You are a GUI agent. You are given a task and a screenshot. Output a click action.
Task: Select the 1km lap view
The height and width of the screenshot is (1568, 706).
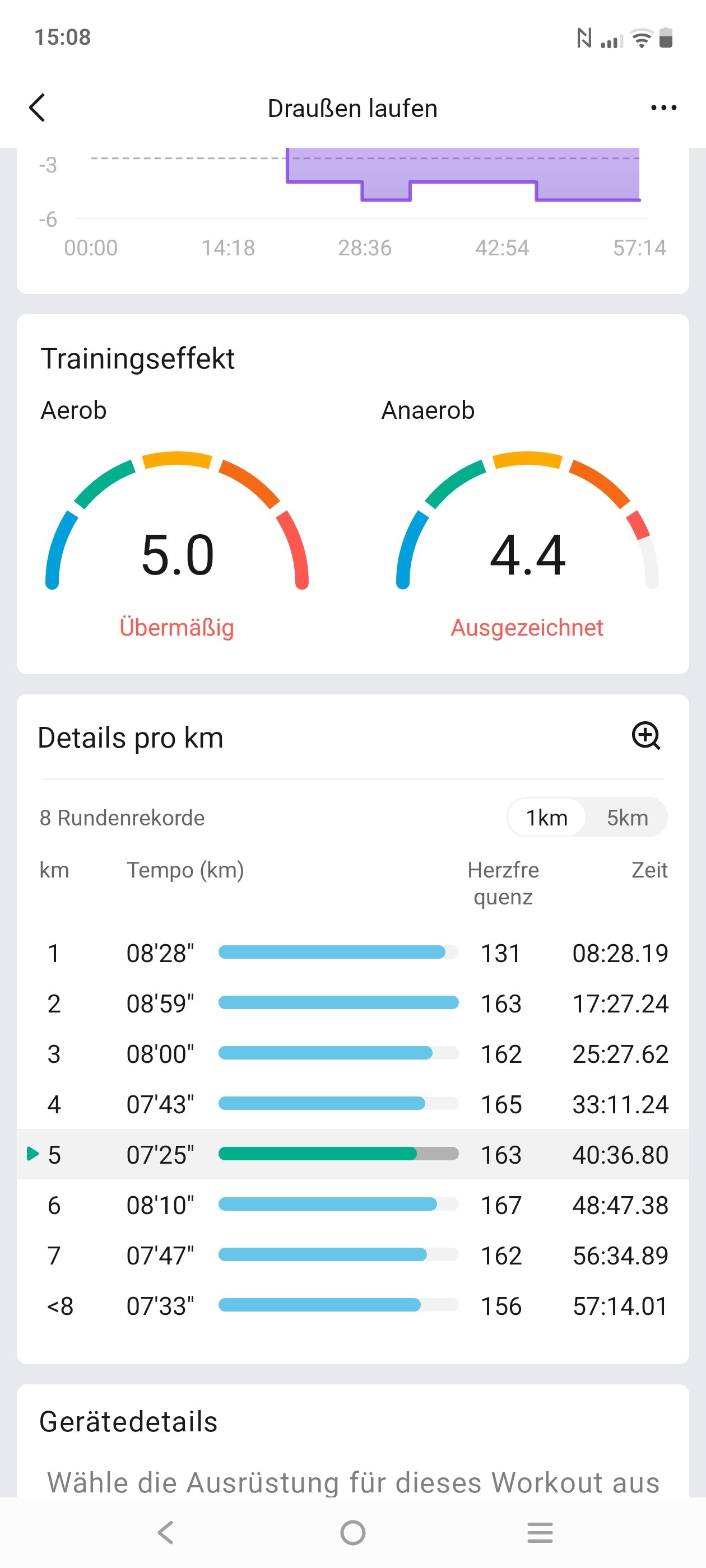tap(546, 818)
